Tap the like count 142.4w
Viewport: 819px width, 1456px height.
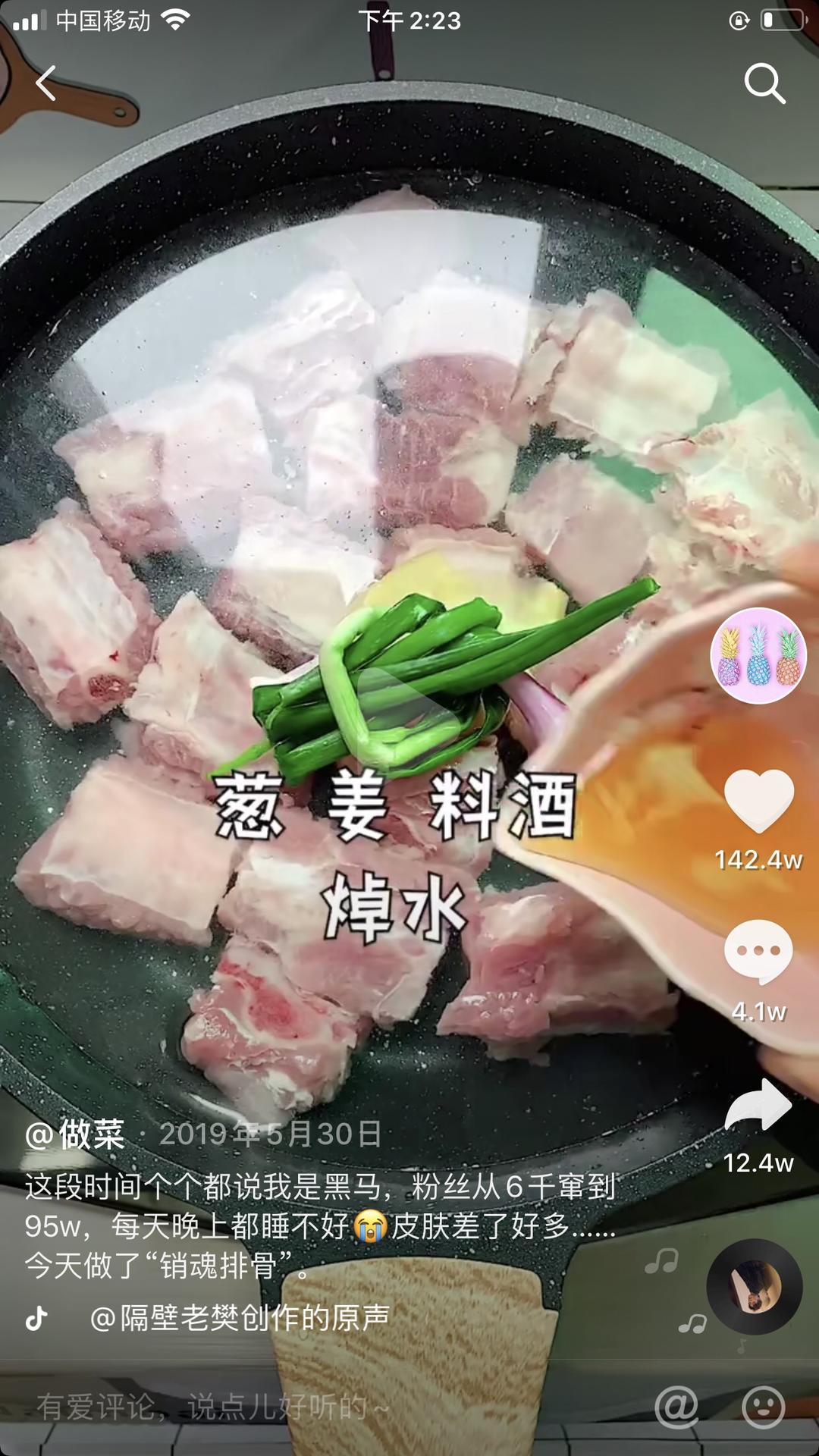pos(758,861)
